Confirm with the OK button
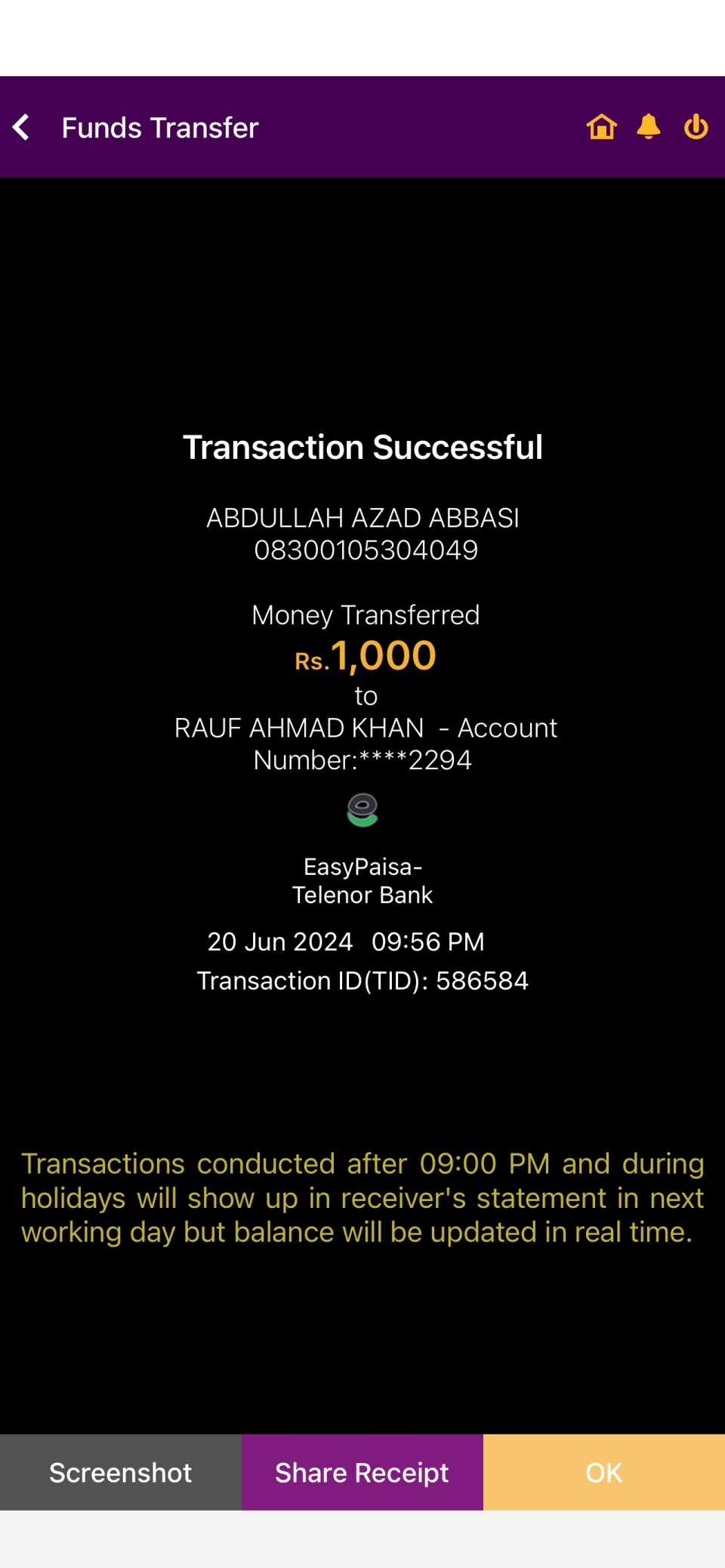Image resolution: width=725 pixels, height=1568 pixels. click(x=604, y=1472)
